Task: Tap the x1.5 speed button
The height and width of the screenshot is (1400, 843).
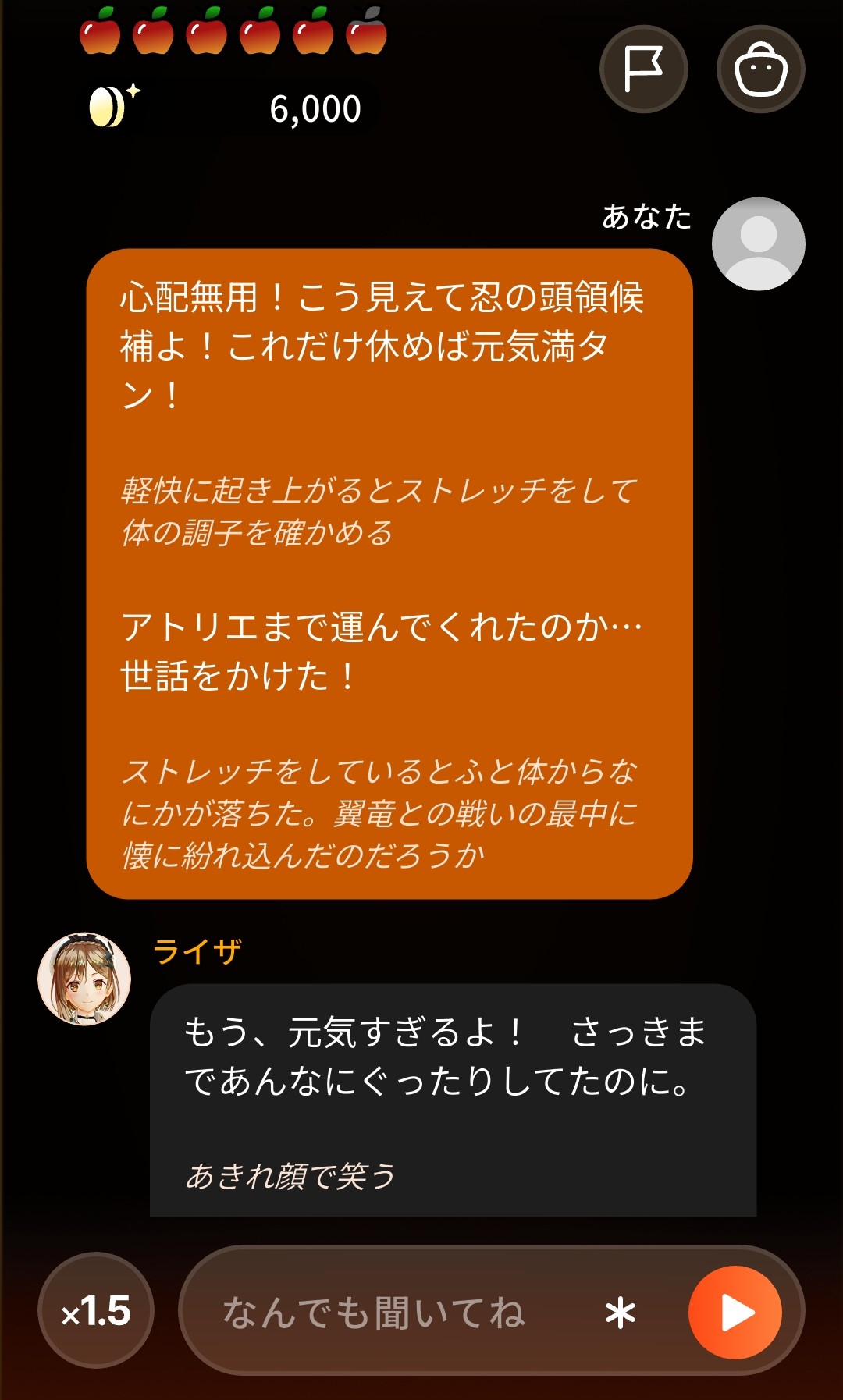Action: [x=96, y=1310]
